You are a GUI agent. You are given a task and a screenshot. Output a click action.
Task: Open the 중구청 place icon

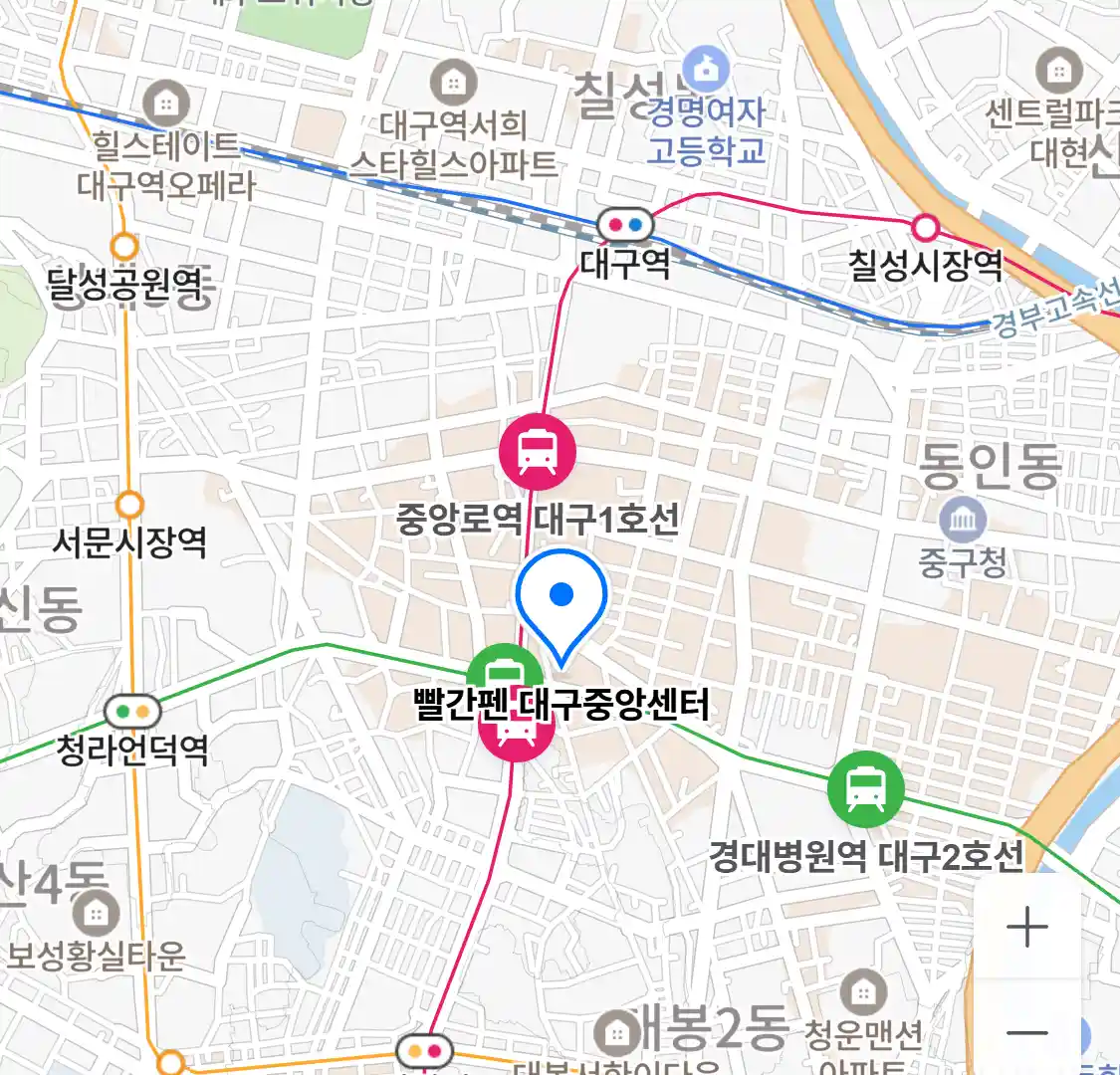pos(963,521)
